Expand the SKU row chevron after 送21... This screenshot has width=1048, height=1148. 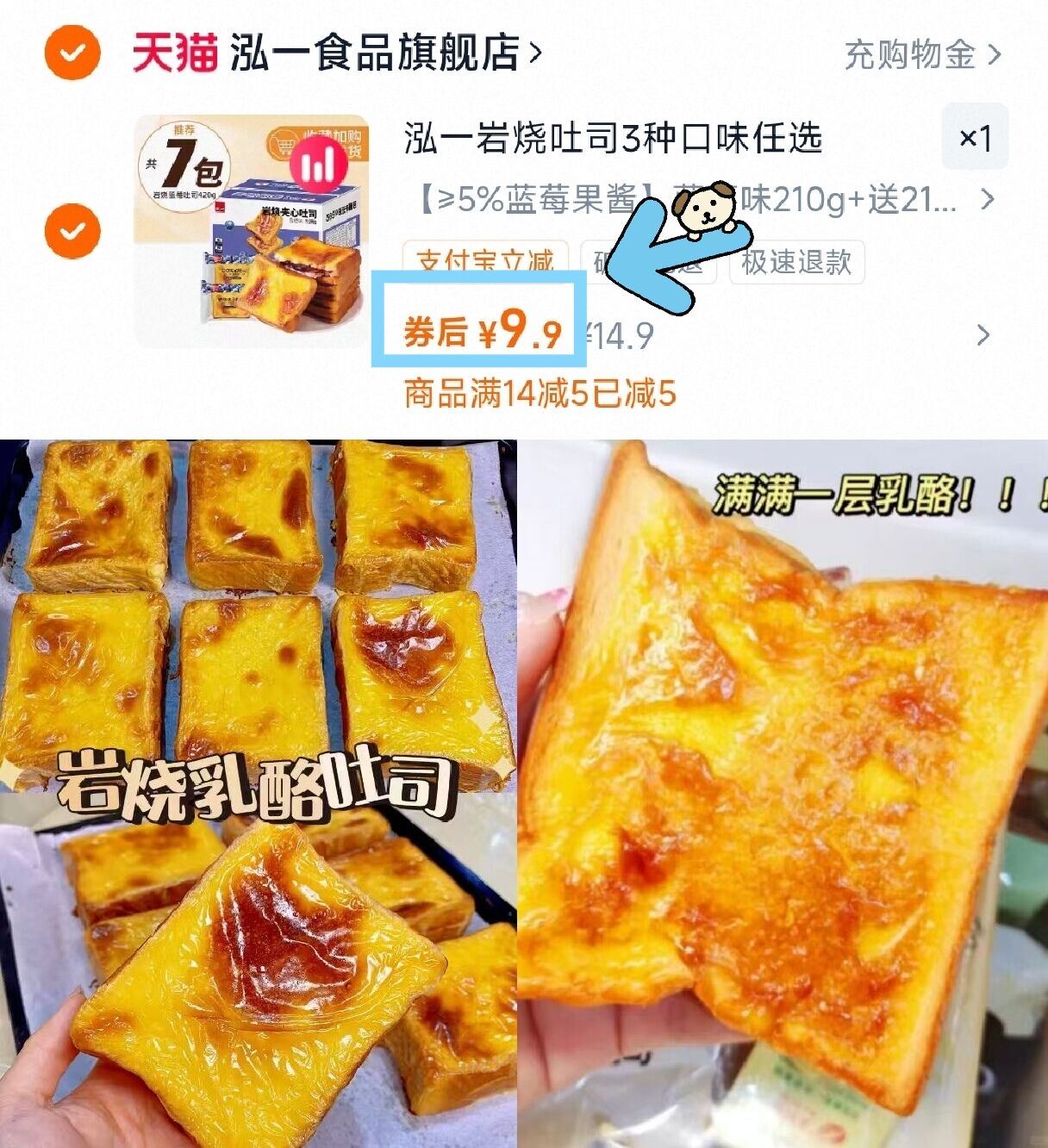(x=988, y=199)
